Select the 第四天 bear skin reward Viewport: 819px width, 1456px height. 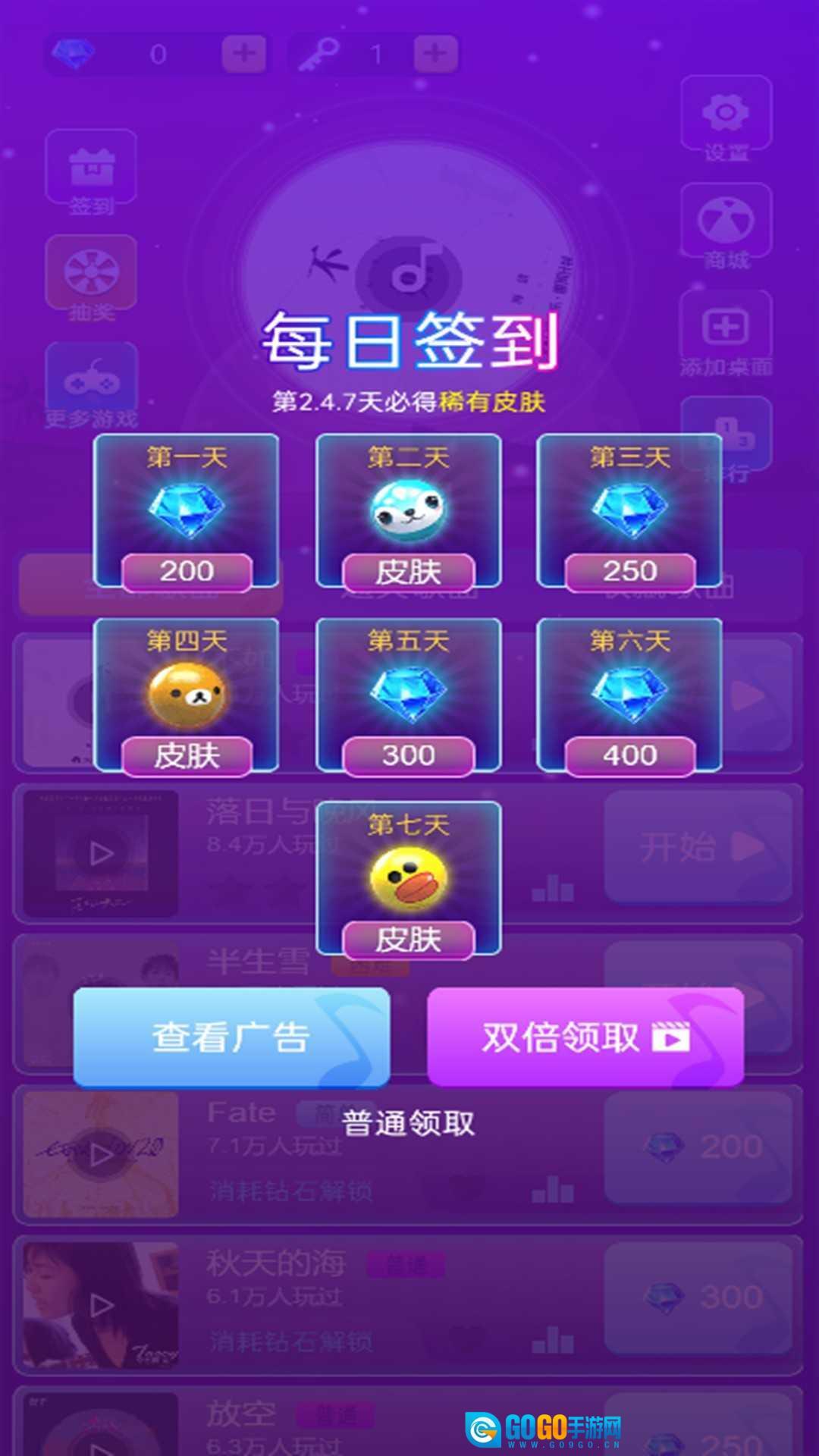point(187,696)
